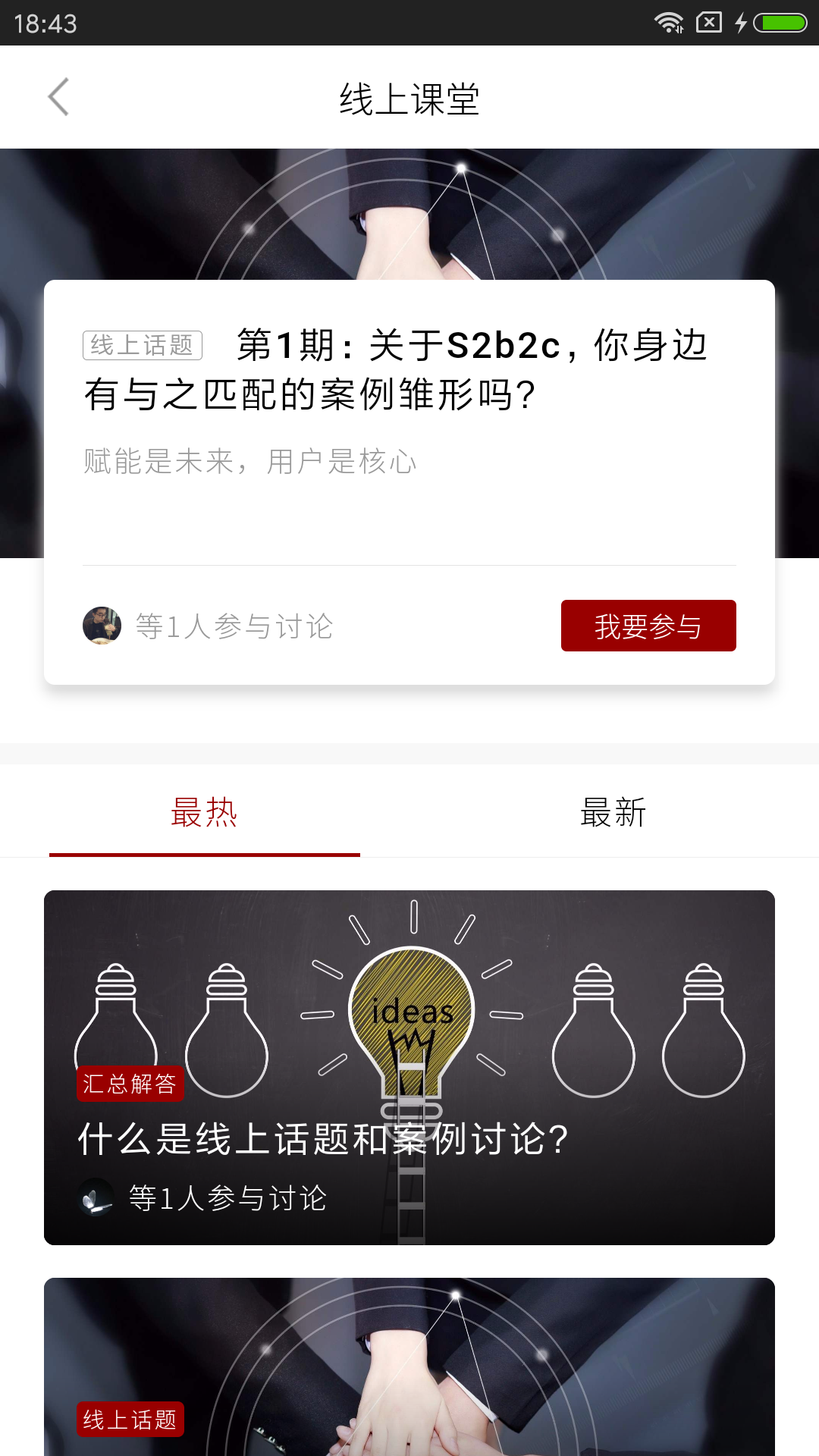Open the first commenter's avatar on S2b2c topic
This screenshot has width=819, height=1456.
click(102, 625)
